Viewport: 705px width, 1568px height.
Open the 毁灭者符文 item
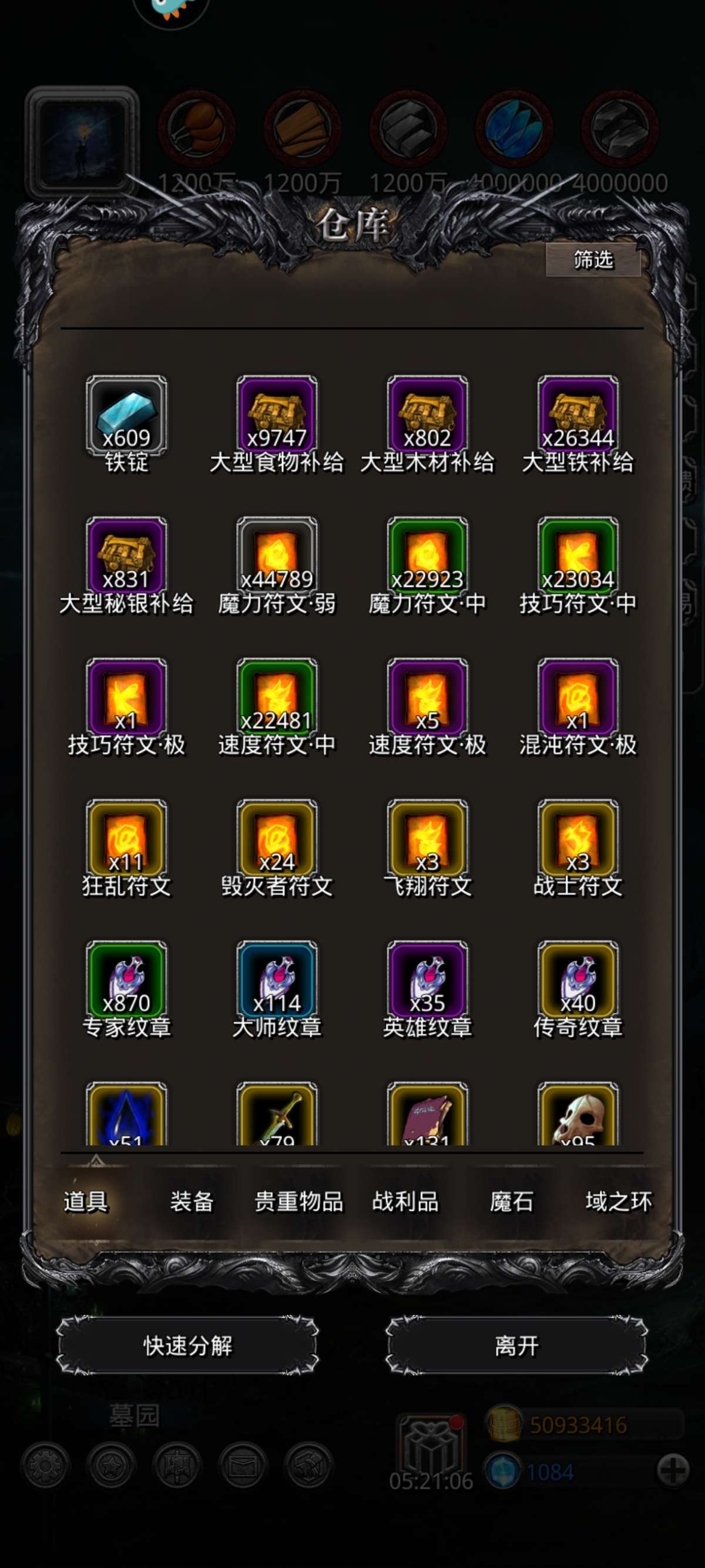[x=277, y=839]
